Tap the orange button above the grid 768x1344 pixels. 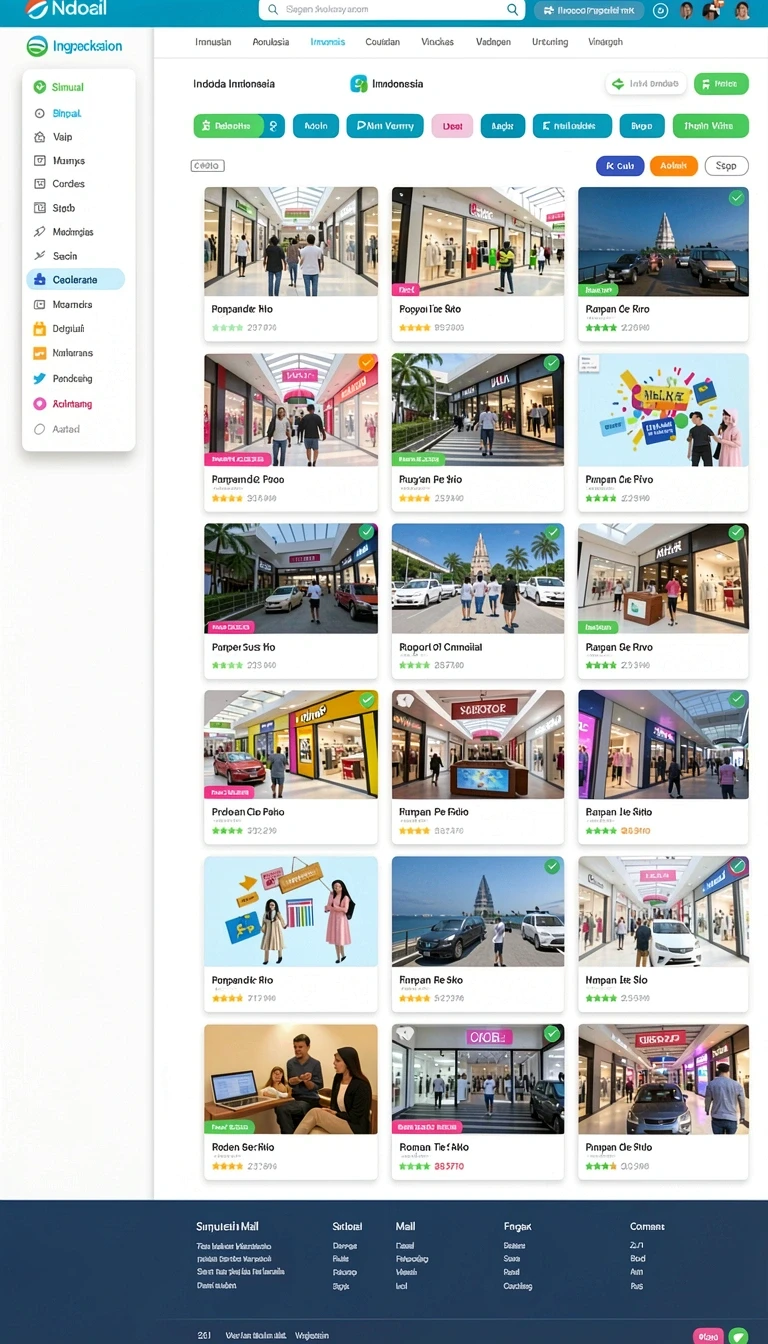coord(674,166)
